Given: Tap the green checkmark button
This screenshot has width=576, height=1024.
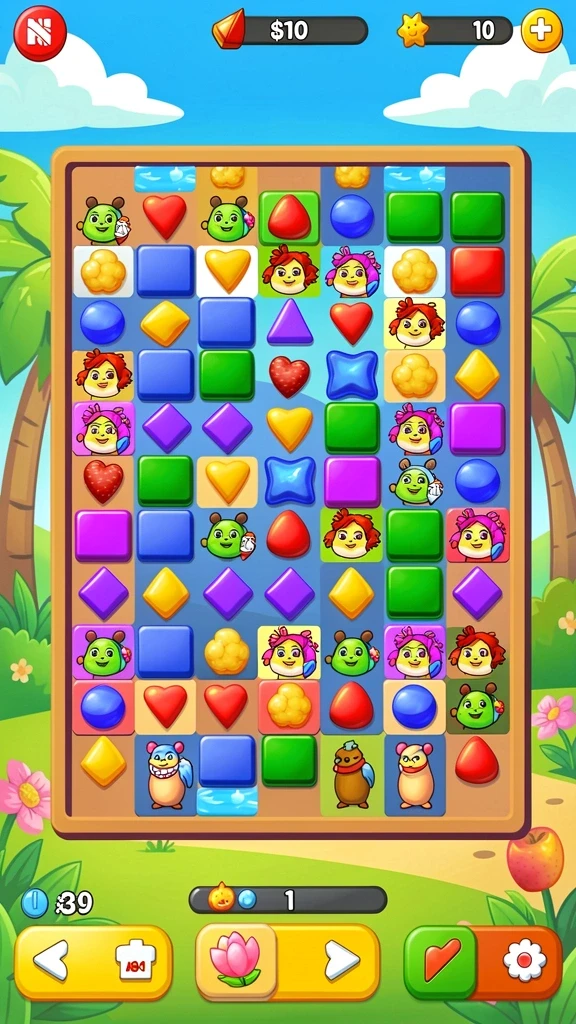Looking at the screenshot, I should tap(441, 962).
